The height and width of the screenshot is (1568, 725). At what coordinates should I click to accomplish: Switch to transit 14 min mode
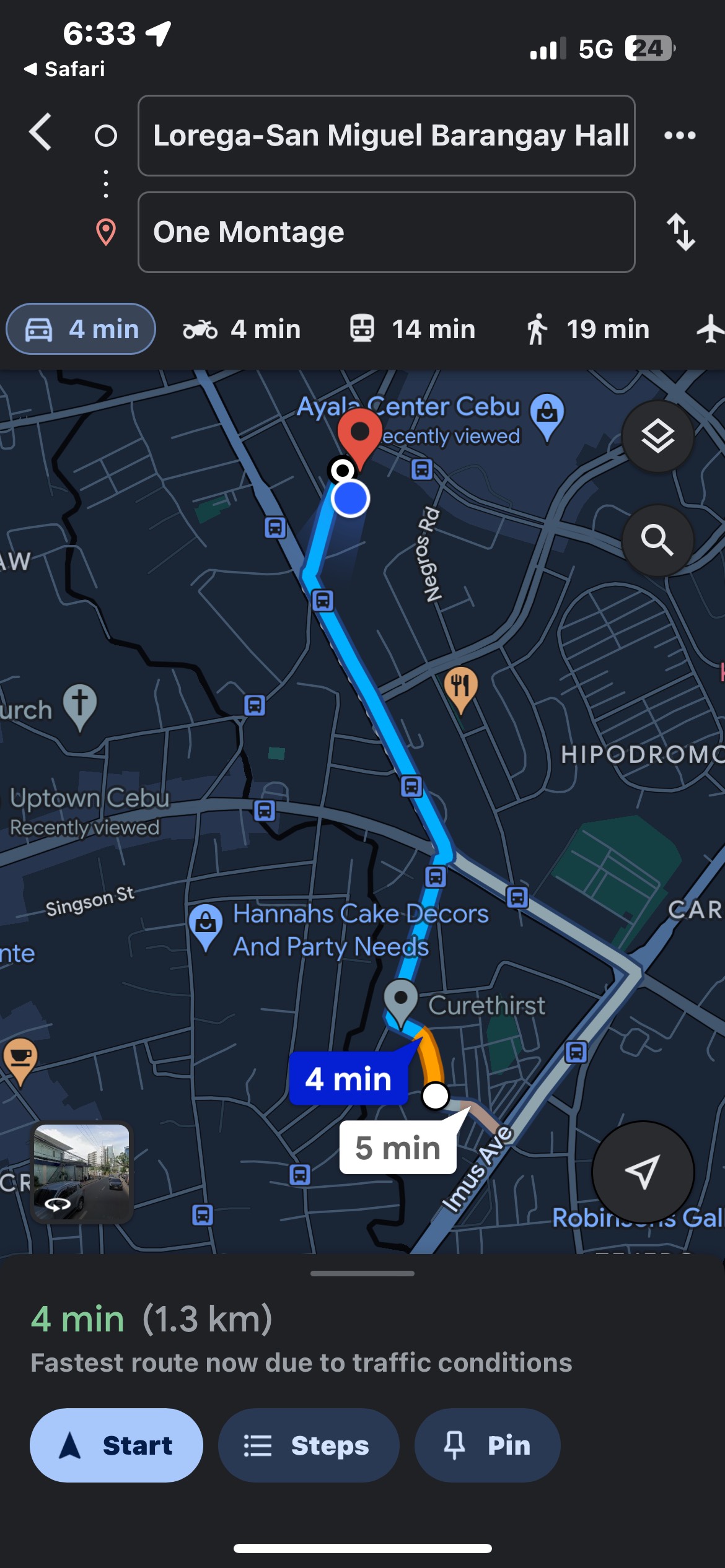pos(413,329)
